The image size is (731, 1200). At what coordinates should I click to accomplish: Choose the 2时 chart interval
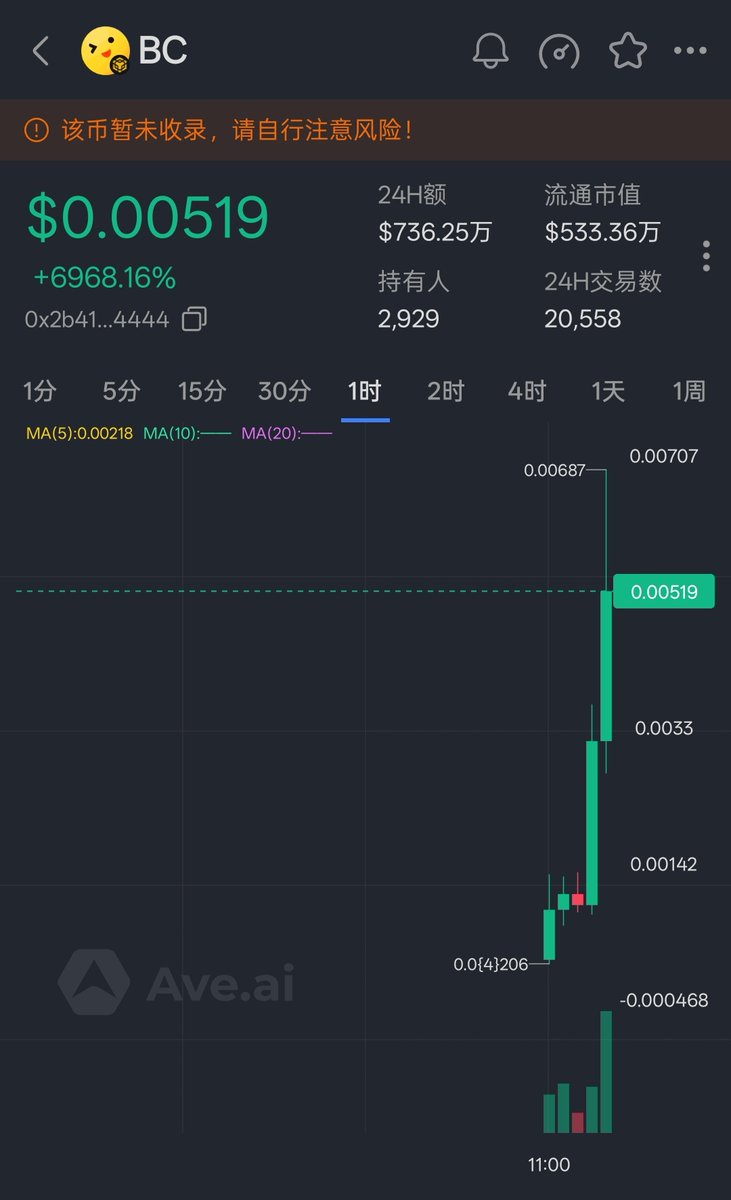pos(445,391)
